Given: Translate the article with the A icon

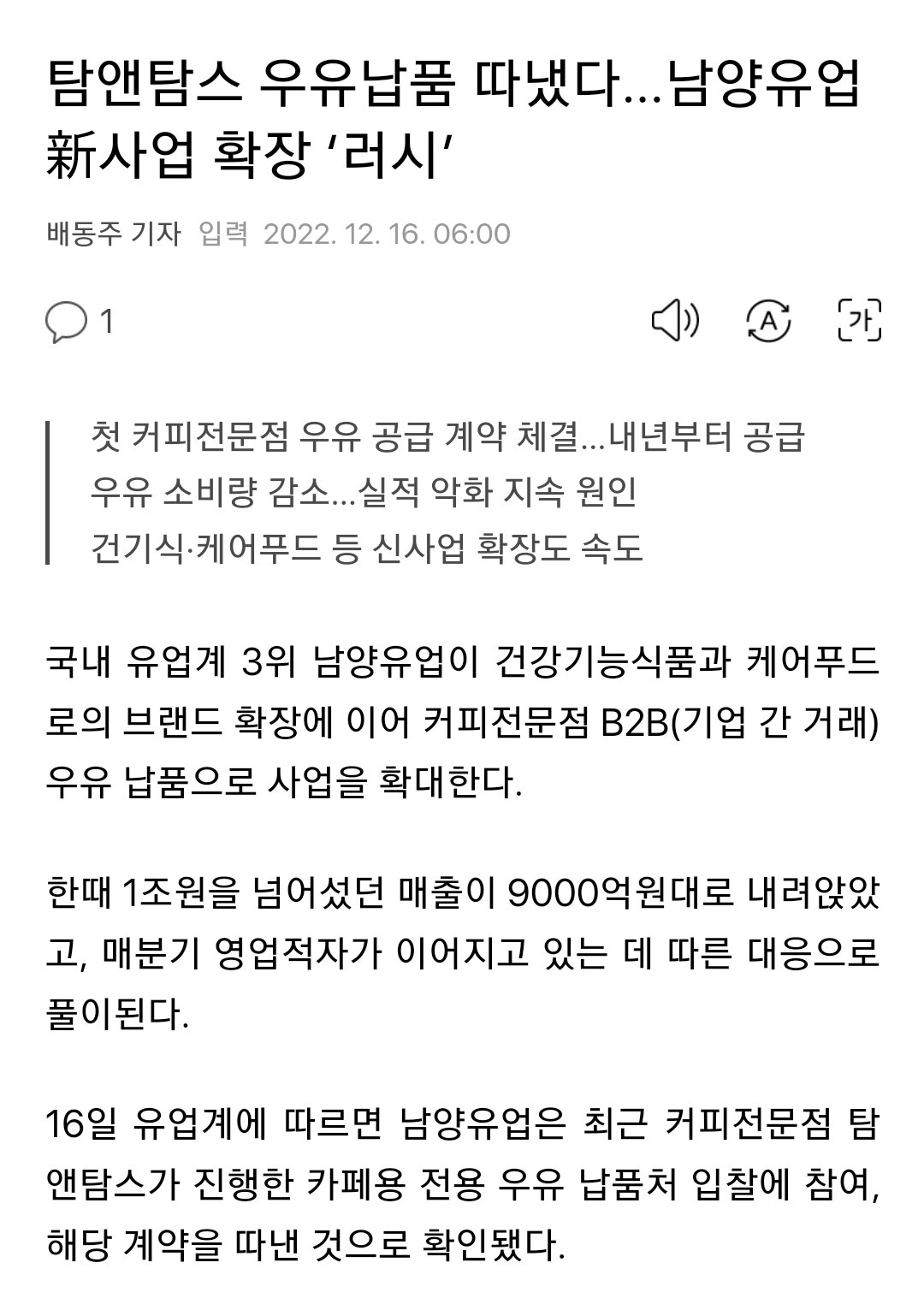Looking at the screenshot, I should tap(768, 321).
